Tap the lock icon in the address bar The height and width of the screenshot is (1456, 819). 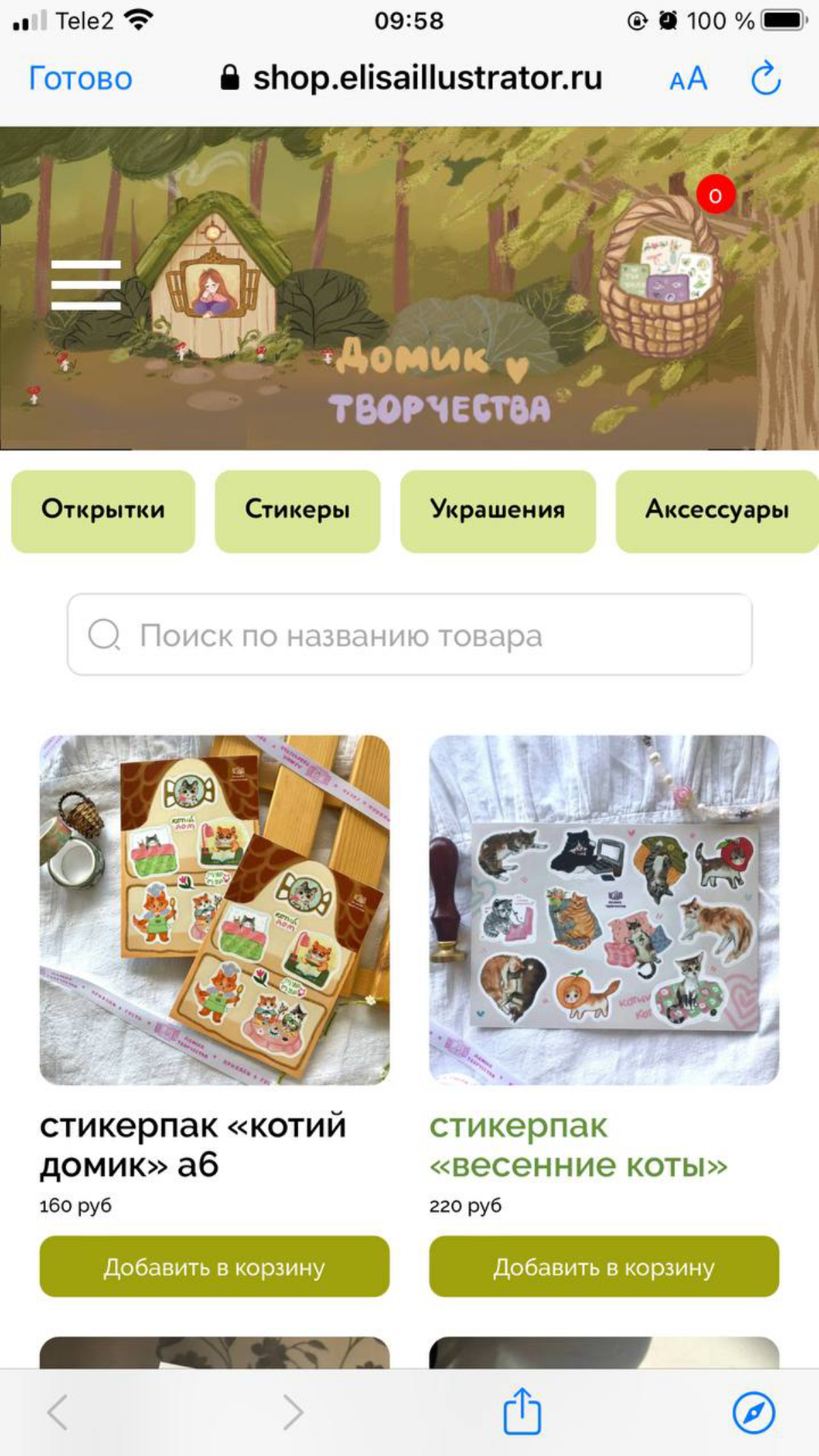tap(229, 76)
